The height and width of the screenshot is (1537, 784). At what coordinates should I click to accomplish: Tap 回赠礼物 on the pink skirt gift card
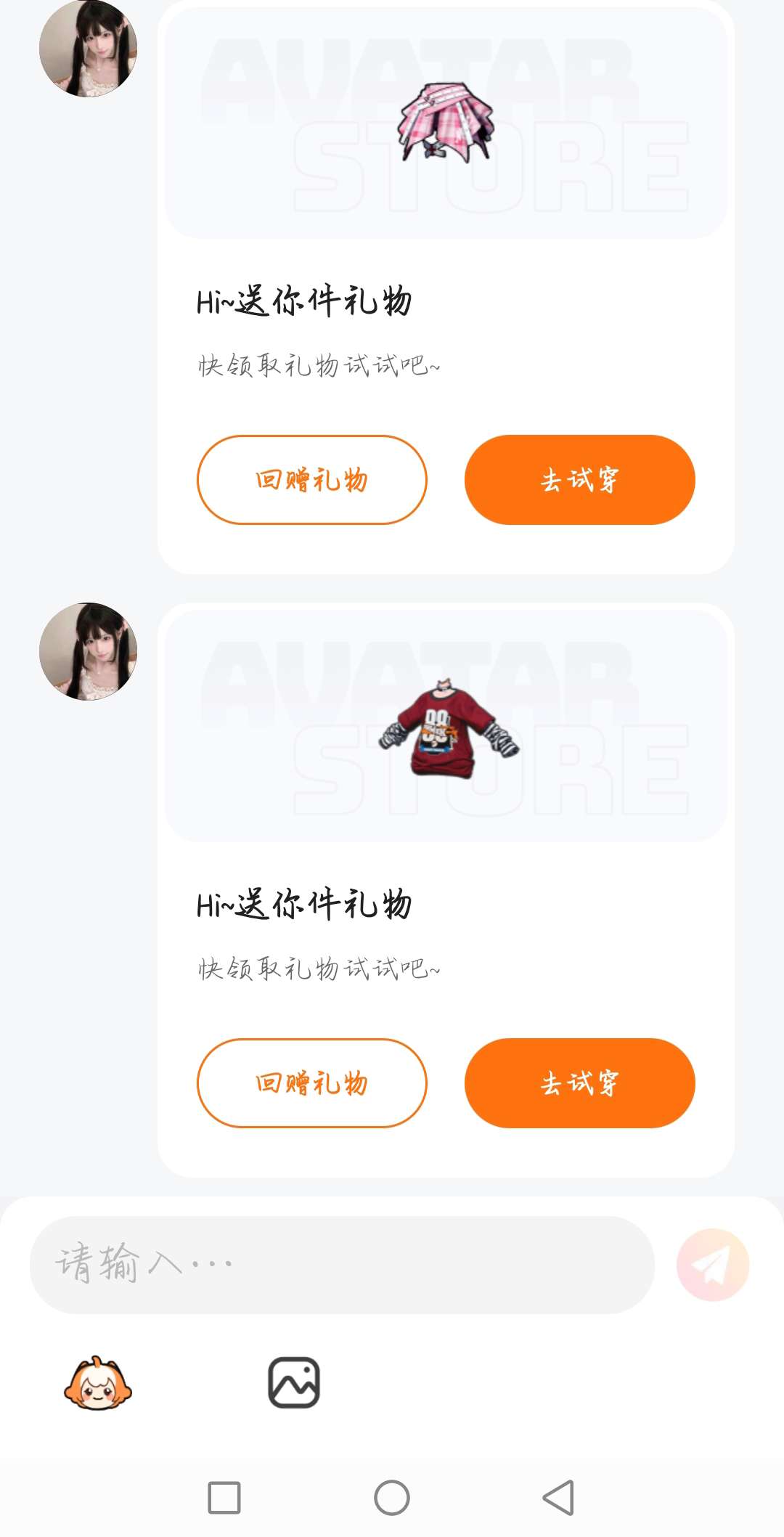click(x=311, y=480)
